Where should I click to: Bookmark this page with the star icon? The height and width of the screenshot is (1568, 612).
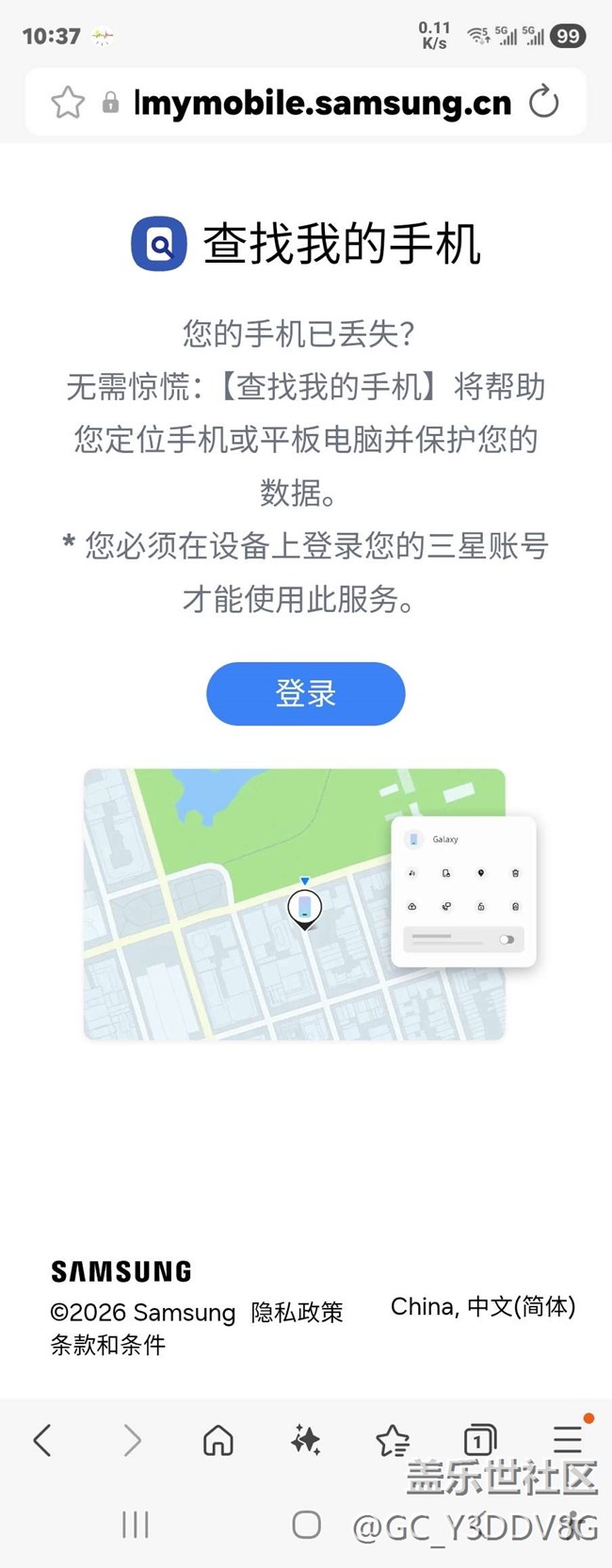(x=68, y=103)
